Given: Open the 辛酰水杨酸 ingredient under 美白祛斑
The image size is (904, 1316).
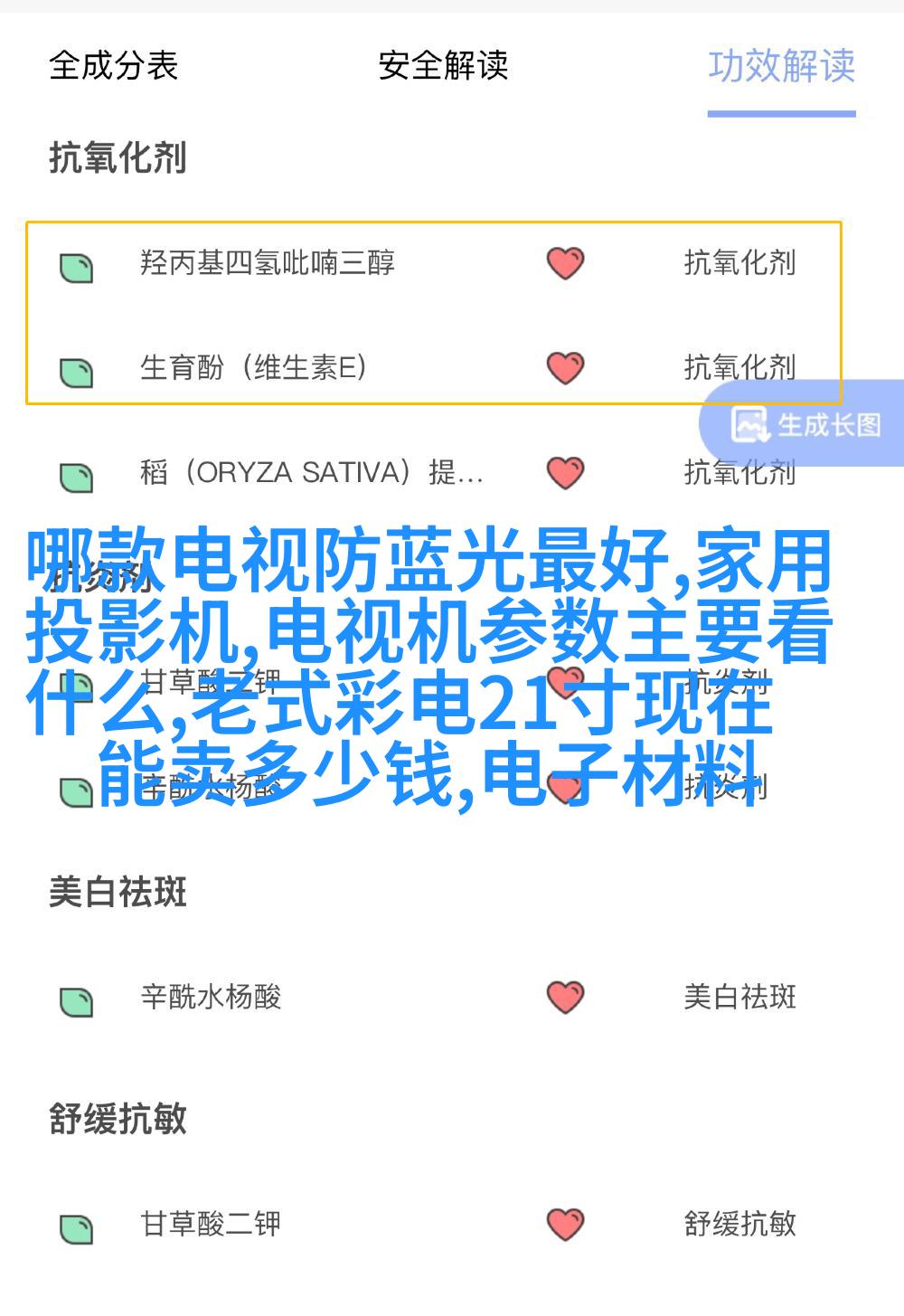Looking at the screenshot, I should pyautogui.click(x=211, y=997).
